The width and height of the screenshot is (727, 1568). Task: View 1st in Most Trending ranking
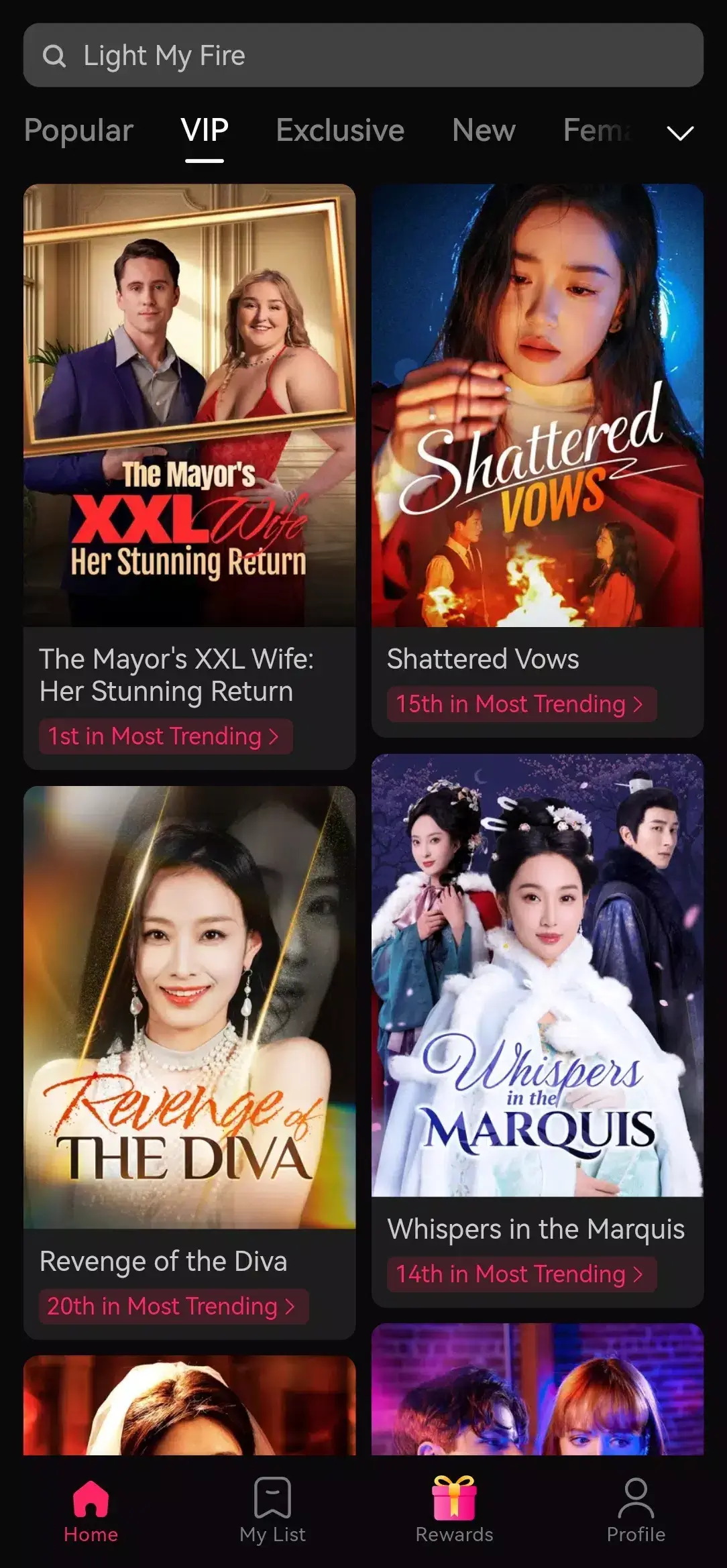[x=166, y=736]
